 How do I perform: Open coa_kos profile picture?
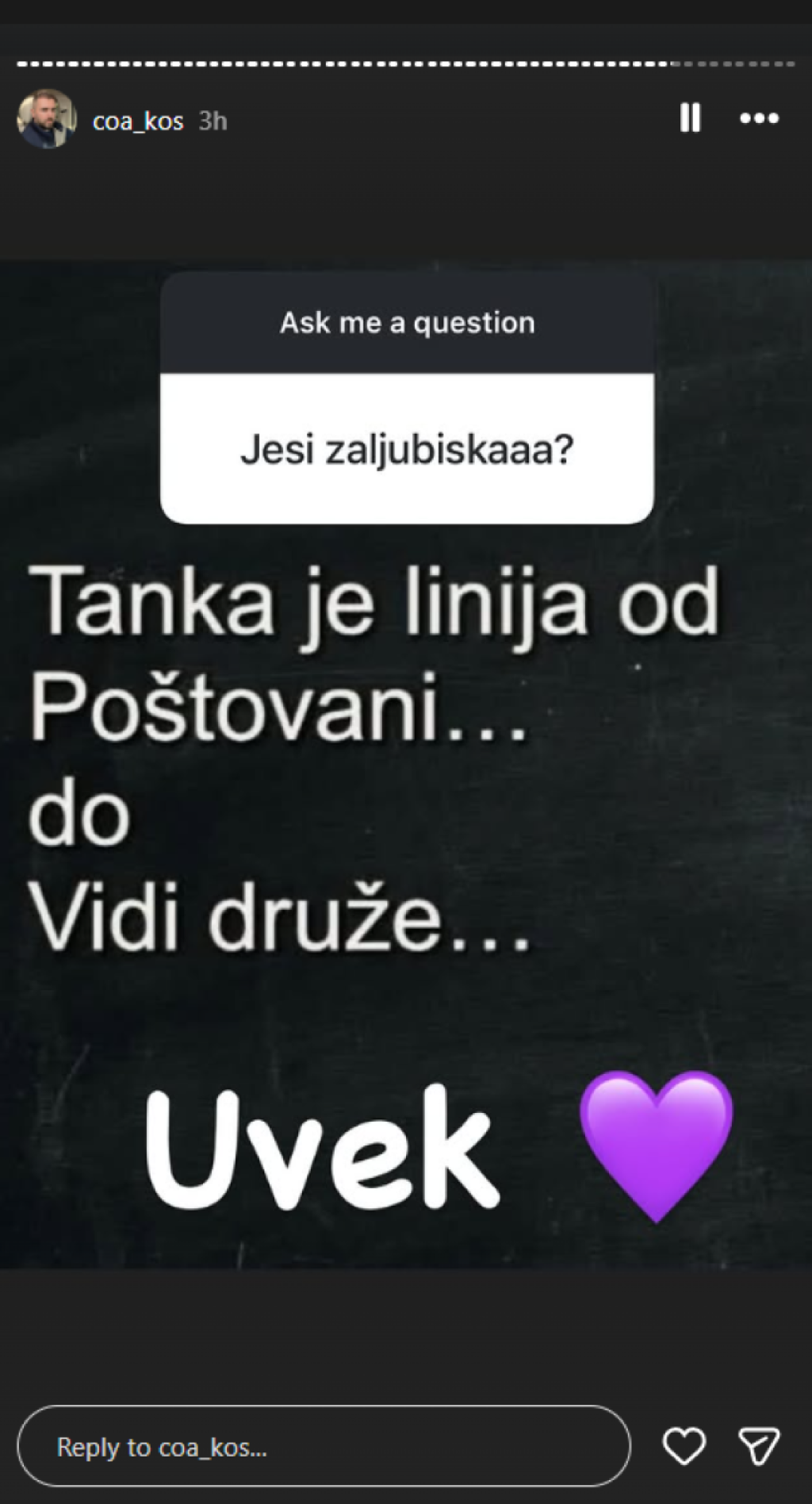coord(47,120)
